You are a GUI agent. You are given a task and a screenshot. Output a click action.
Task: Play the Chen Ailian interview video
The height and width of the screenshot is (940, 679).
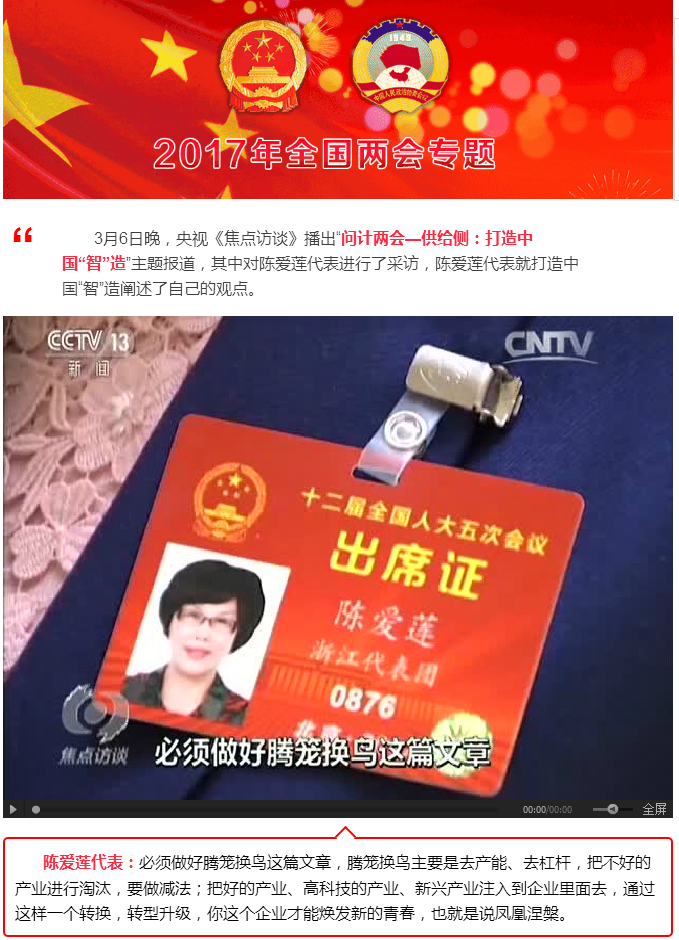pyautogui.click(x=13, y=809)
